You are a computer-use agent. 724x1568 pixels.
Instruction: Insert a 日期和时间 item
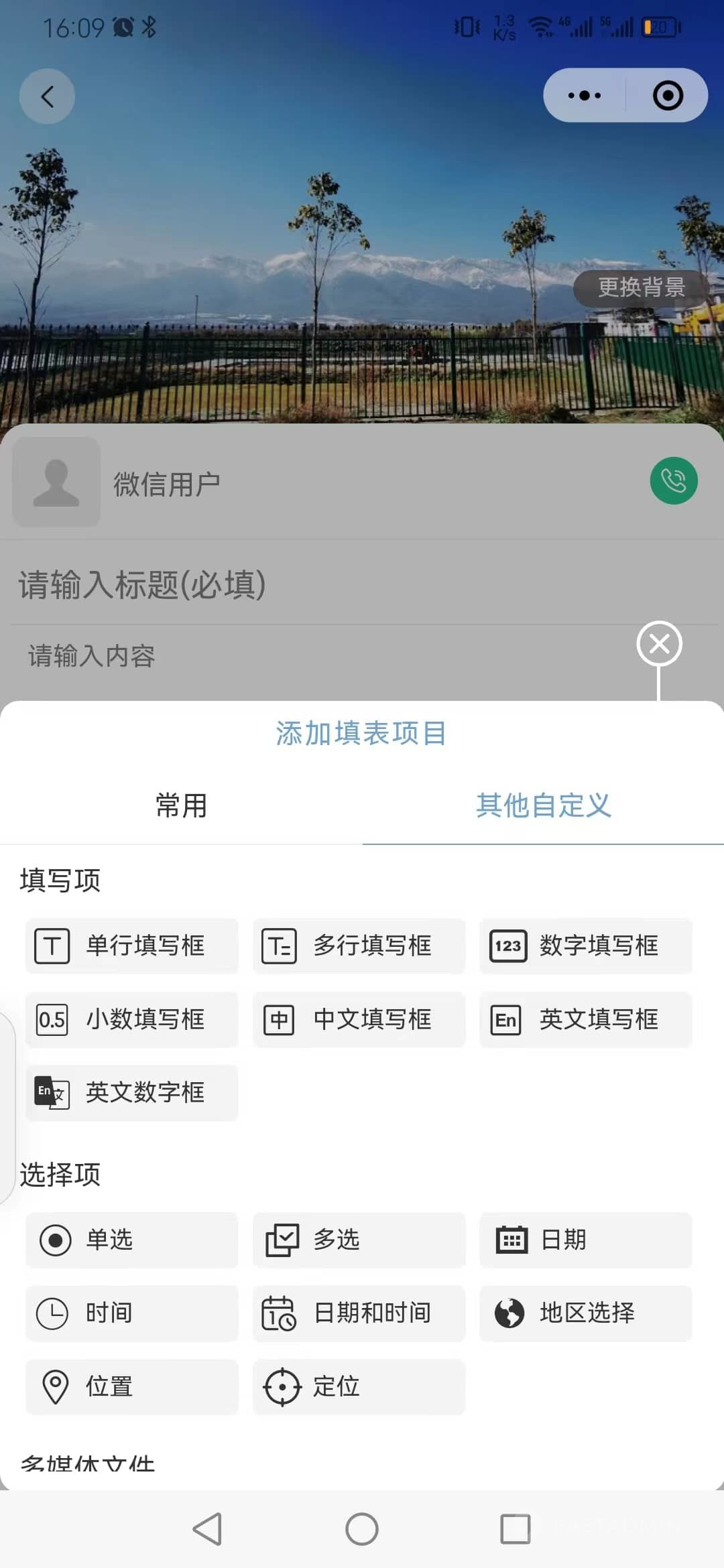tap(359, 1313)
